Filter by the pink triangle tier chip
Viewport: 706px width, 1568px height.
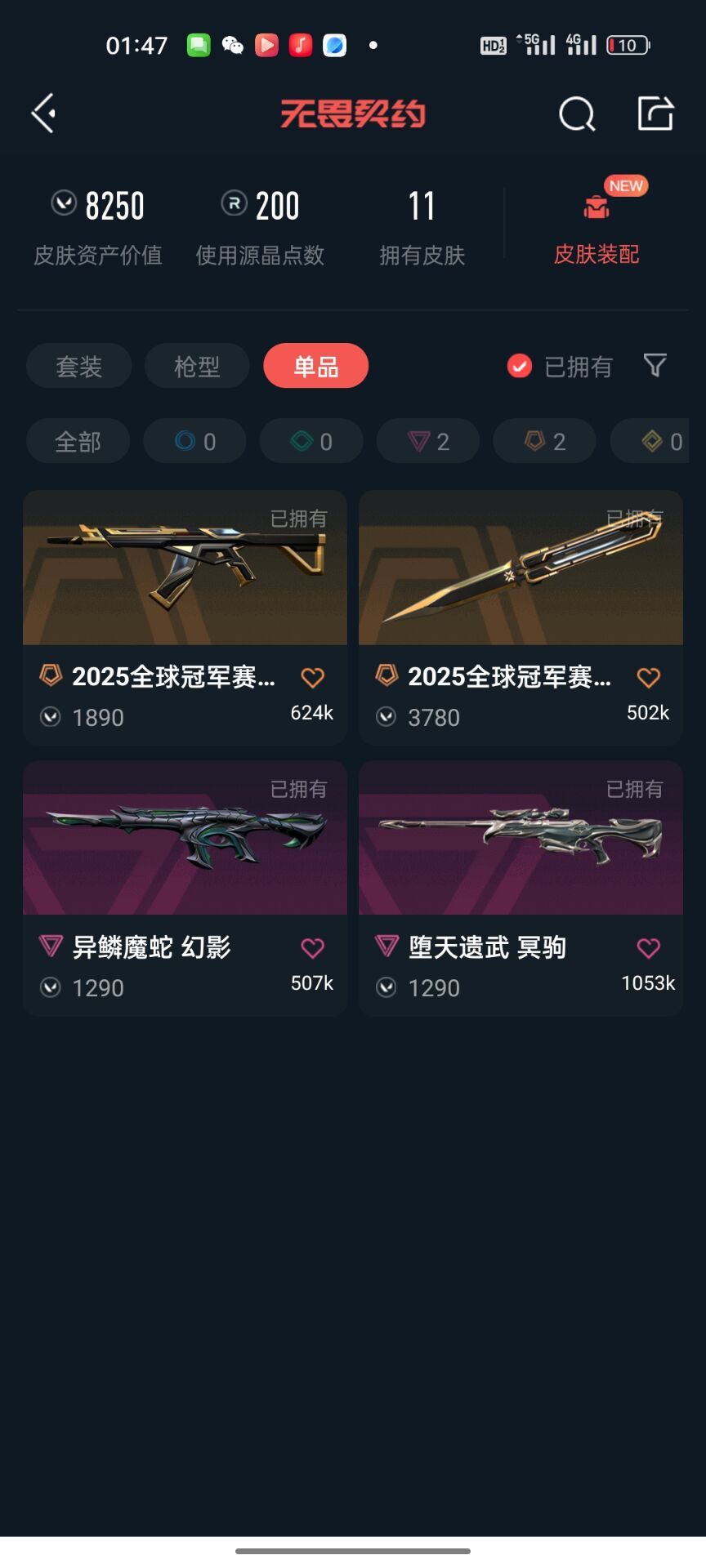click(x=428, y=442)
